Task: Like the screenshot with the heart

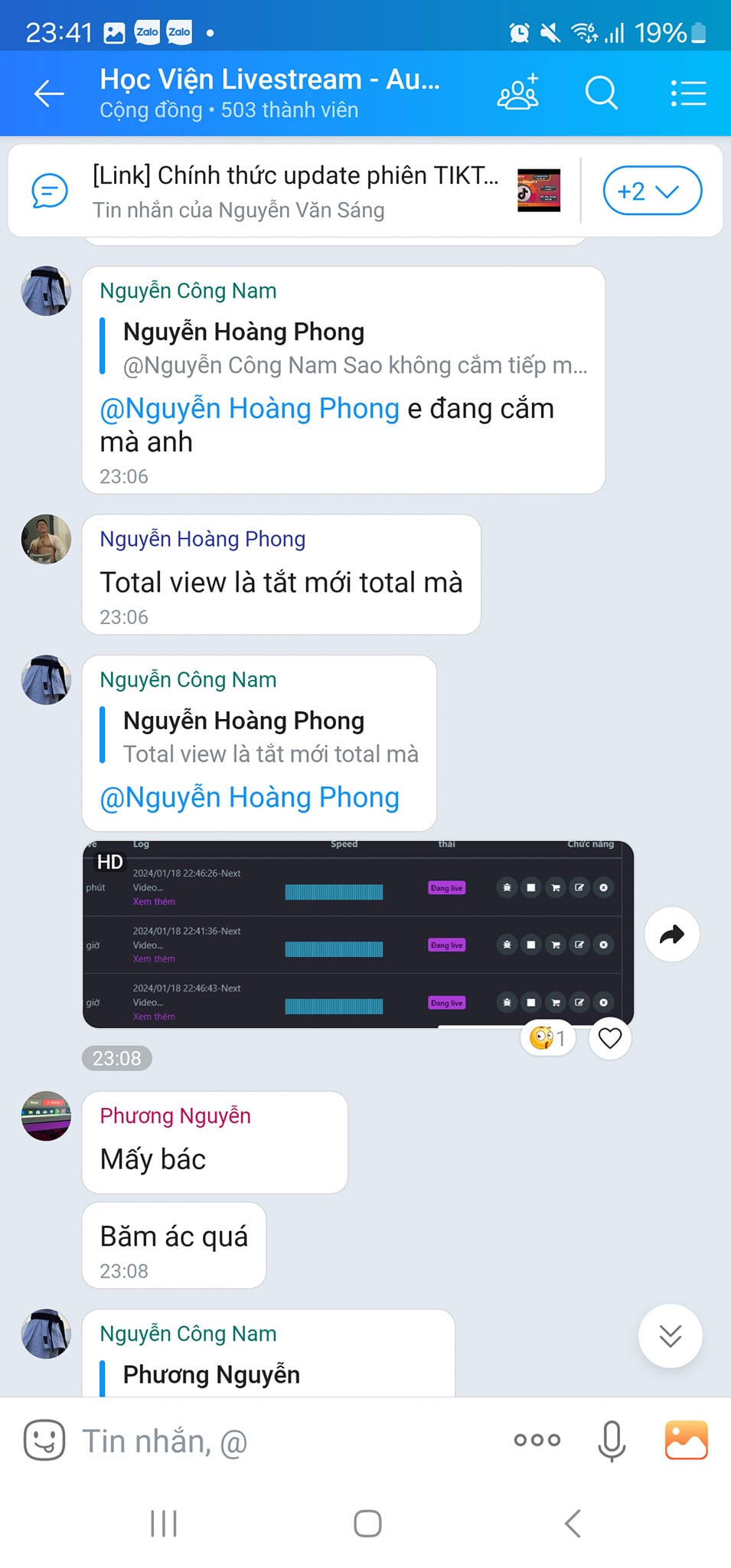Action: coord(609,1038)
